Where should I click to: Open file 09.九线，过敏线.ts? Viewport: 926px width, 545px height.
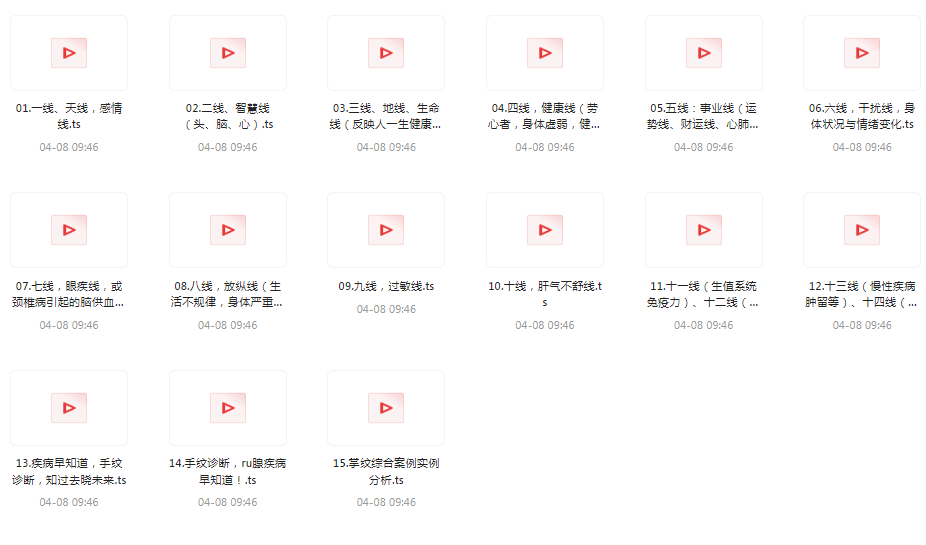(x=386, y=230)
